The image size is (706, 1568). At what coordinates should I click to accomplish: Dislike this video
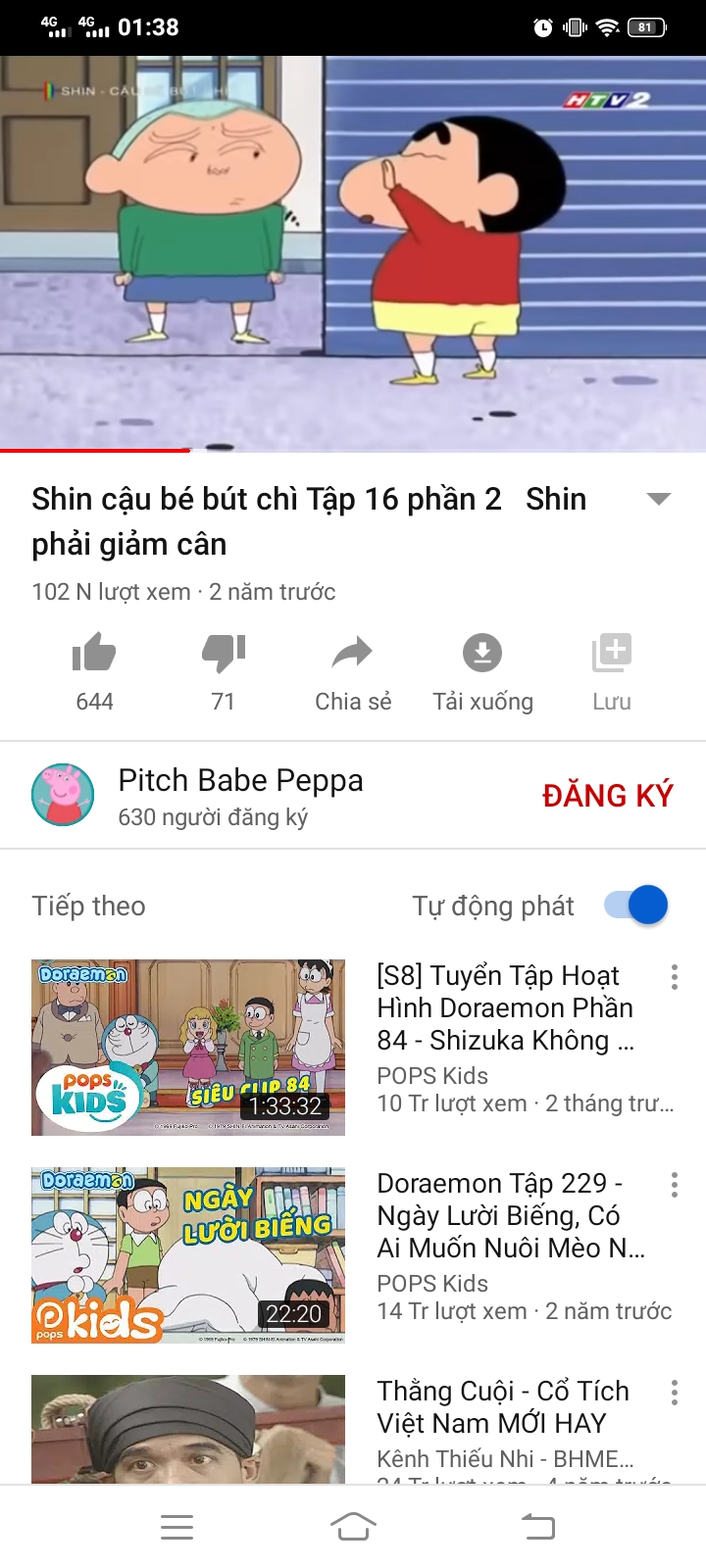coord(224,654)
